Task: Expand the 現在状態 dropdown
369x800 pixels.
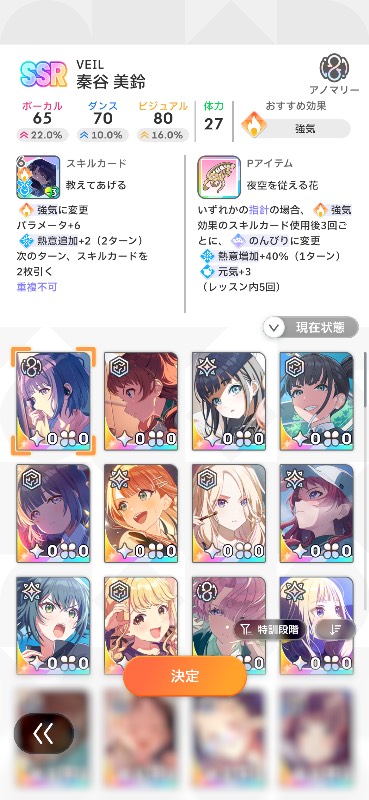Action: click(x=311, y=327)
